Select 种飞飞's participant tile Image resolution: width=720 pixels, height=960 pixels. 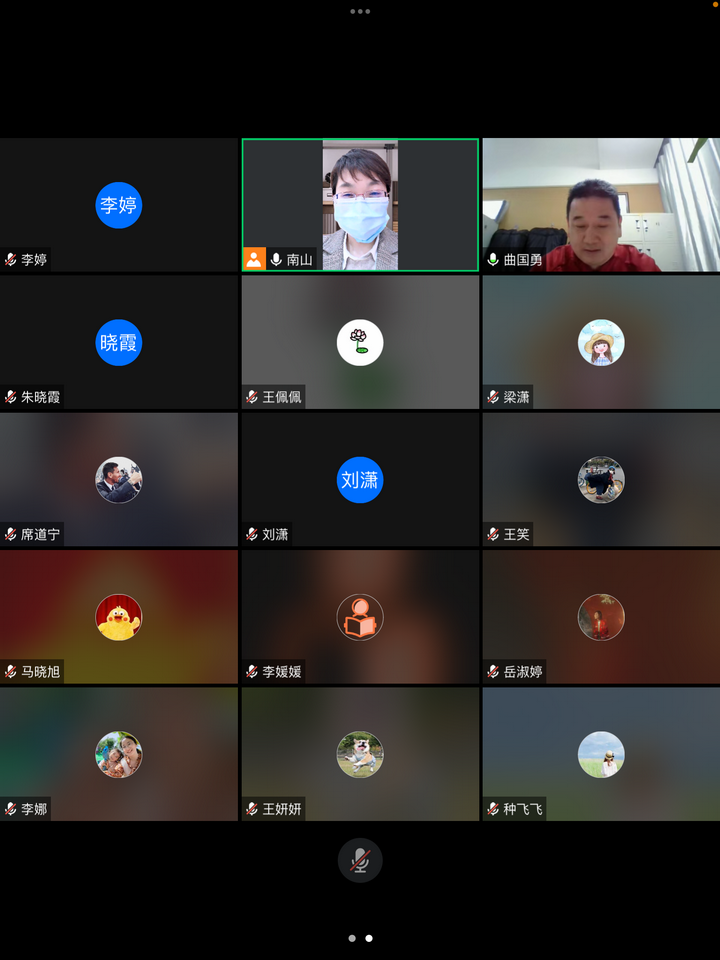point(601,753)
